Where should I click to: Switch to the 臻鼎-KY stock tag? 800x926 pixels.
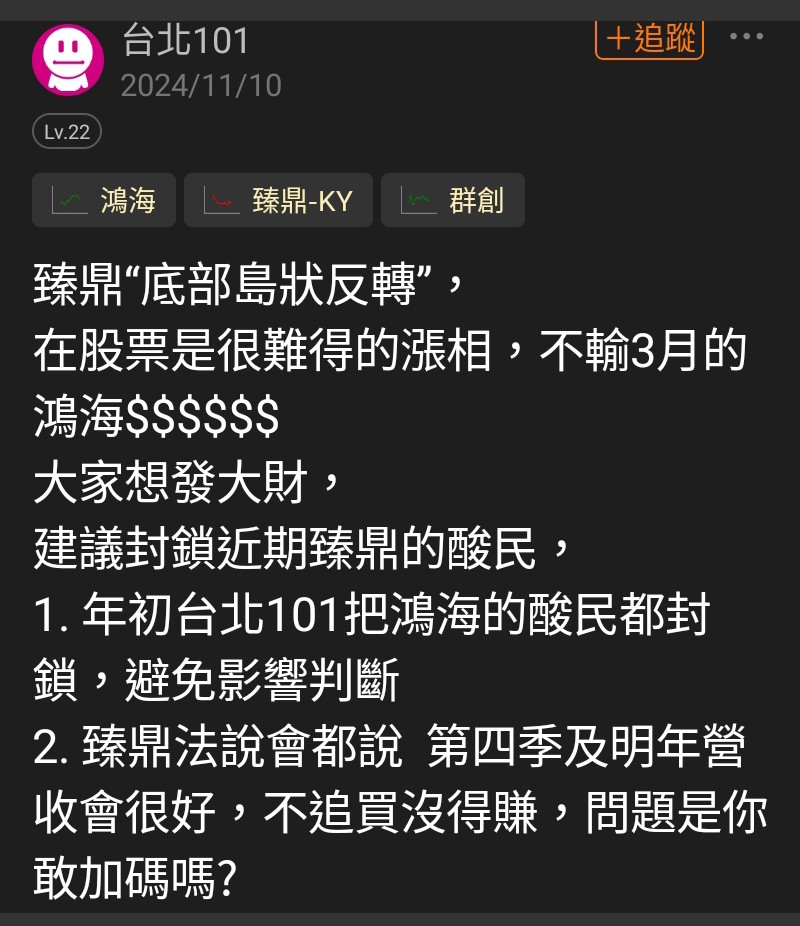point(278,200)
